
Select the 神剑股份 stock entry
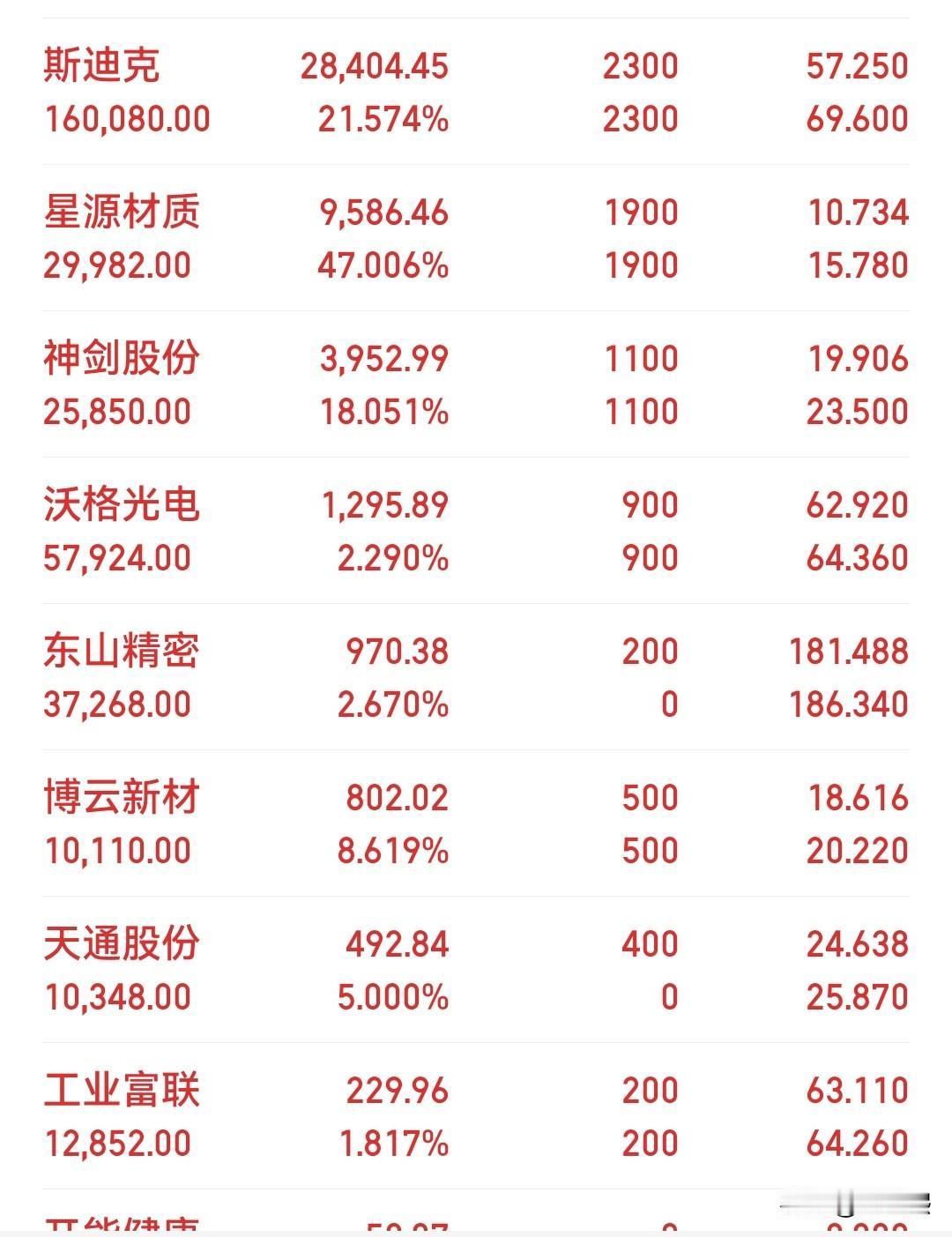click(x=123, y=359)
